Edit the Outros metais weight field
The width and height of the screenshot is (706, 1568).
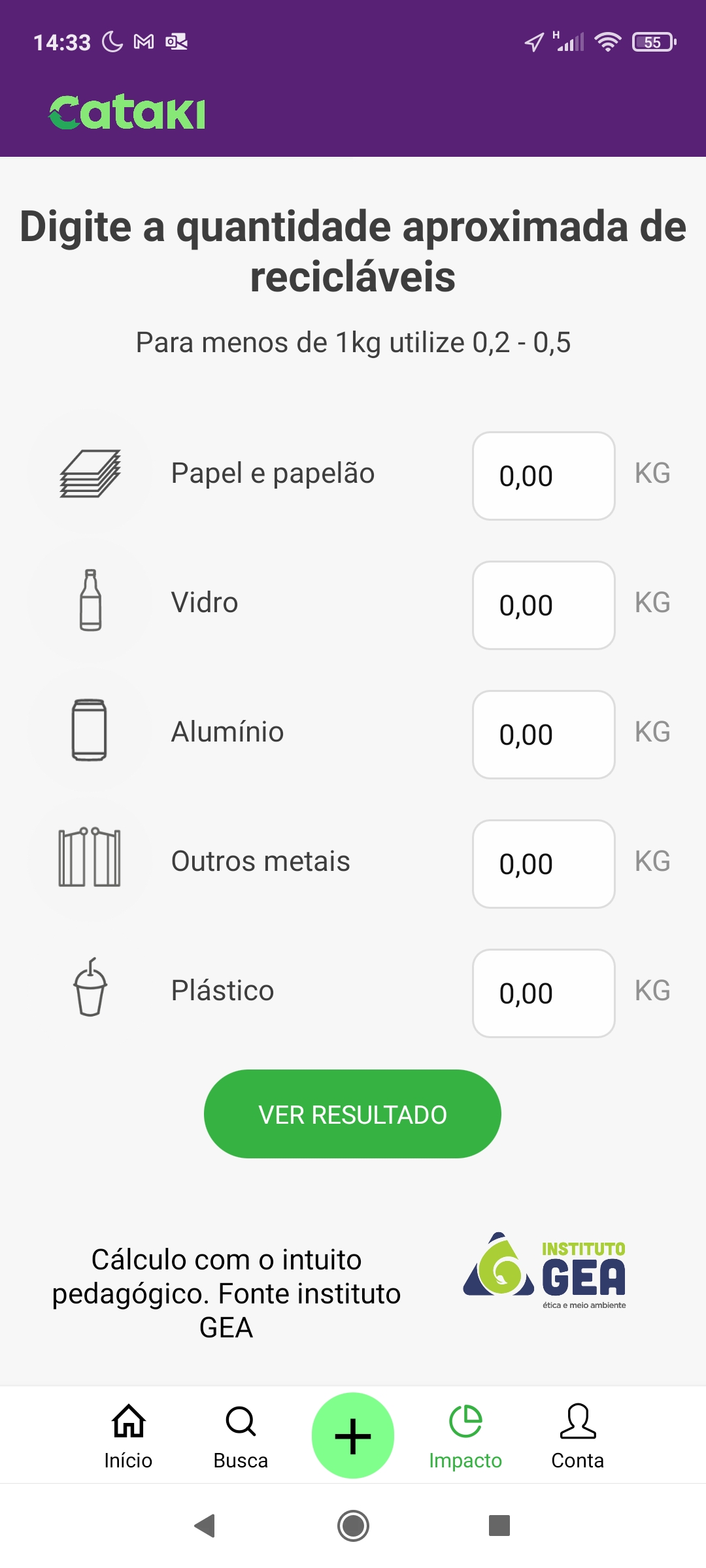(543, 864)
